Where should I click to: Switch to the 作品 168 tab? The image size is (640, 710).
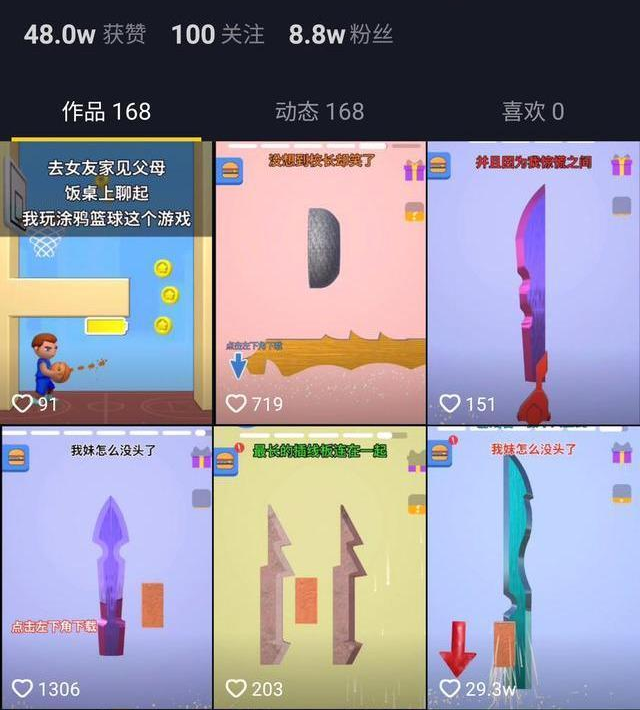point(106,111)
